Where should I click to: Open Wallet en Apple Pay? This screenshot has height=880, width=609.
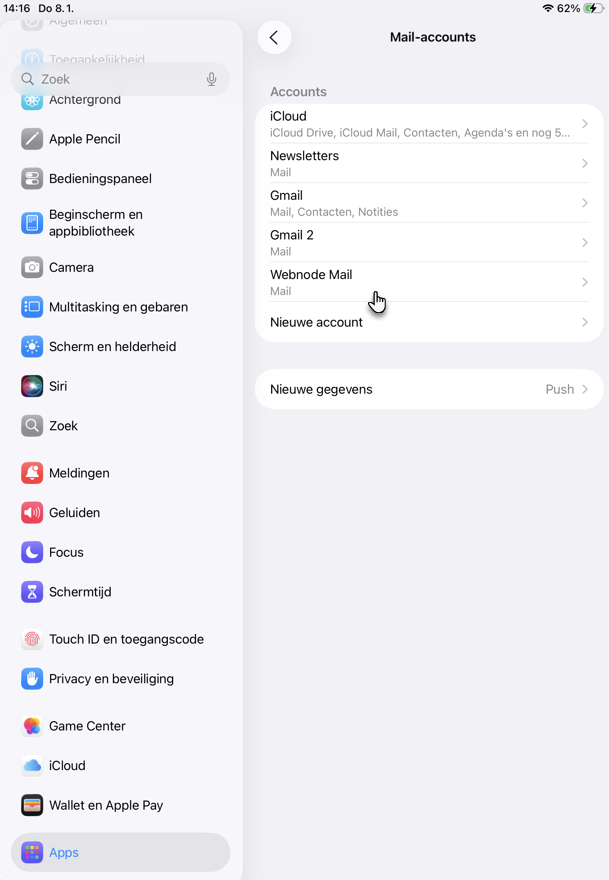[106, 805]
